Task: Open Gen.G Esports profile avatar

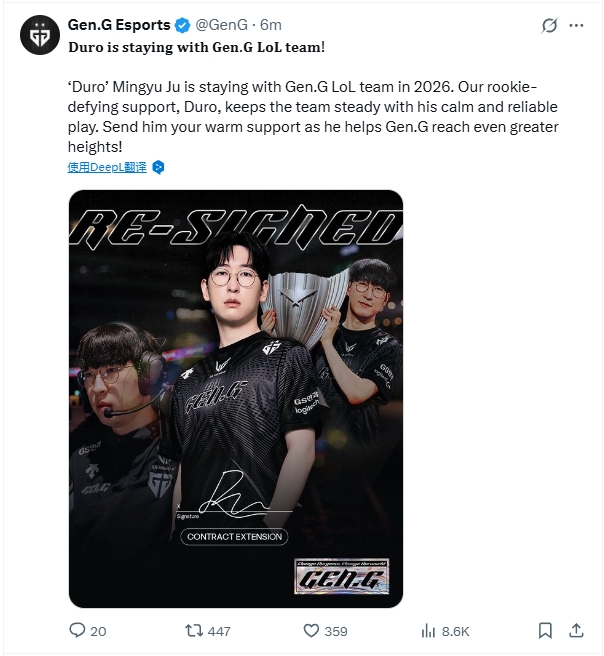Action: (38, 35)
